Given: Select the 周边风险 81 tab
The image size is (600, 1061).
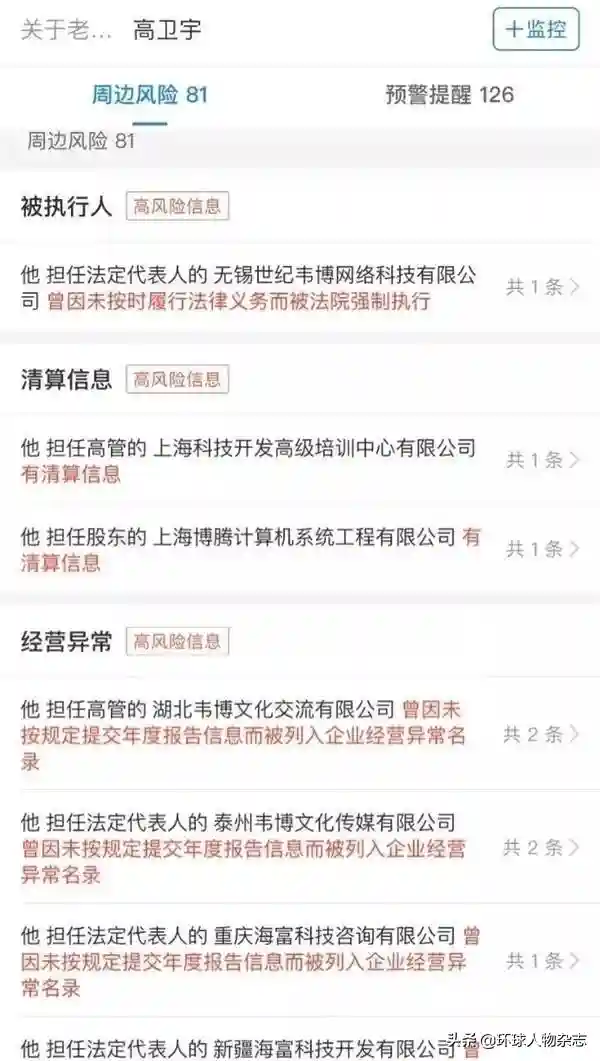Looking at the screenshot, I should (150, 95).
